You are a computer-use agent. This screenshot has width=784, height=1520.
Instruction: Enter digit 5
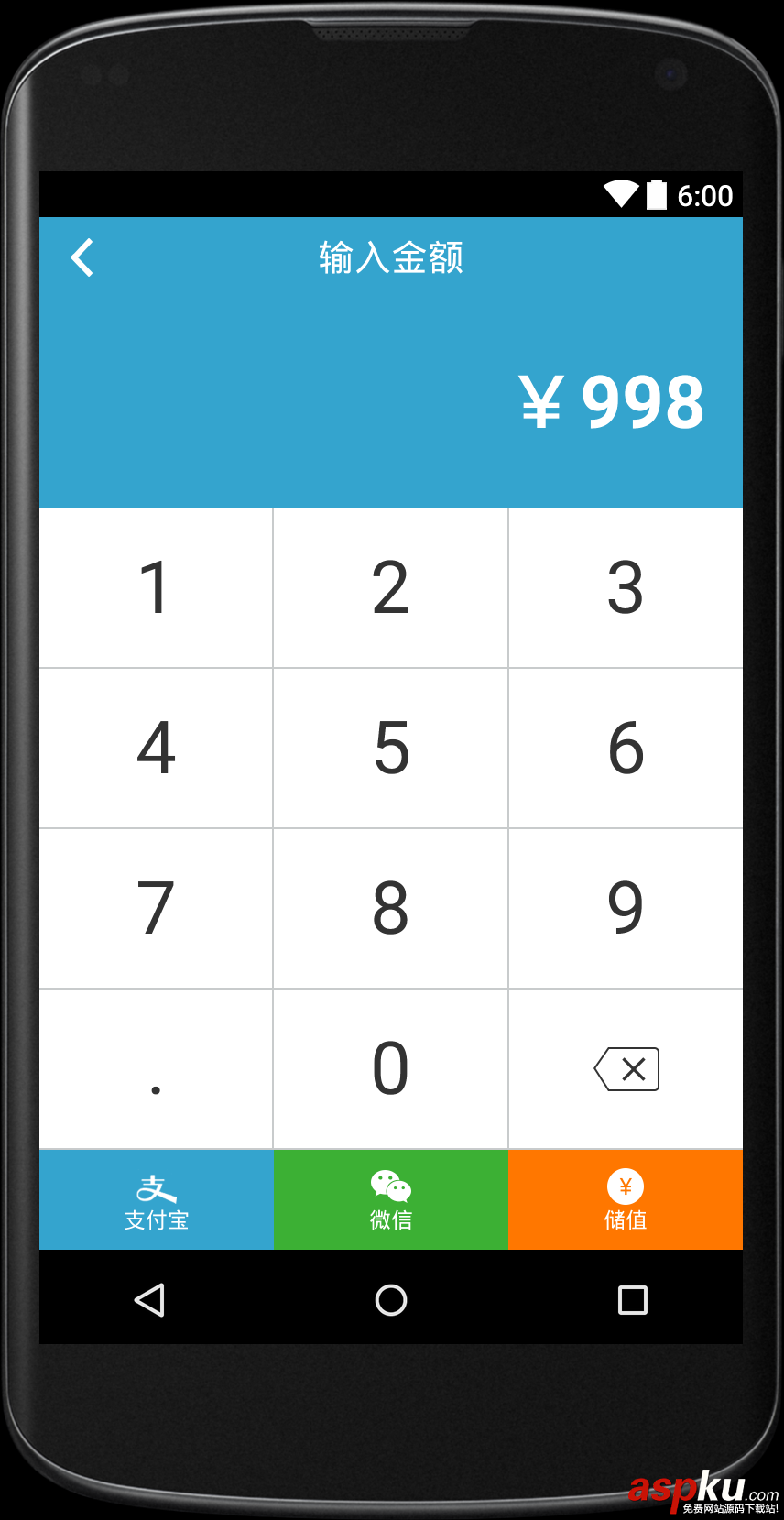(x=390, y=749)
